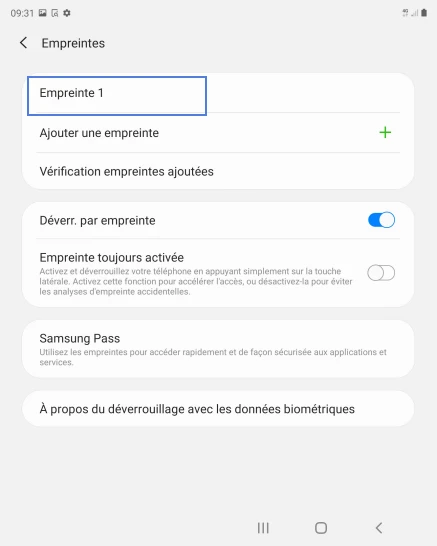Go back from the Empreintes screen
This screenshot has height=546, width=437.
click(x=23, y=43)
